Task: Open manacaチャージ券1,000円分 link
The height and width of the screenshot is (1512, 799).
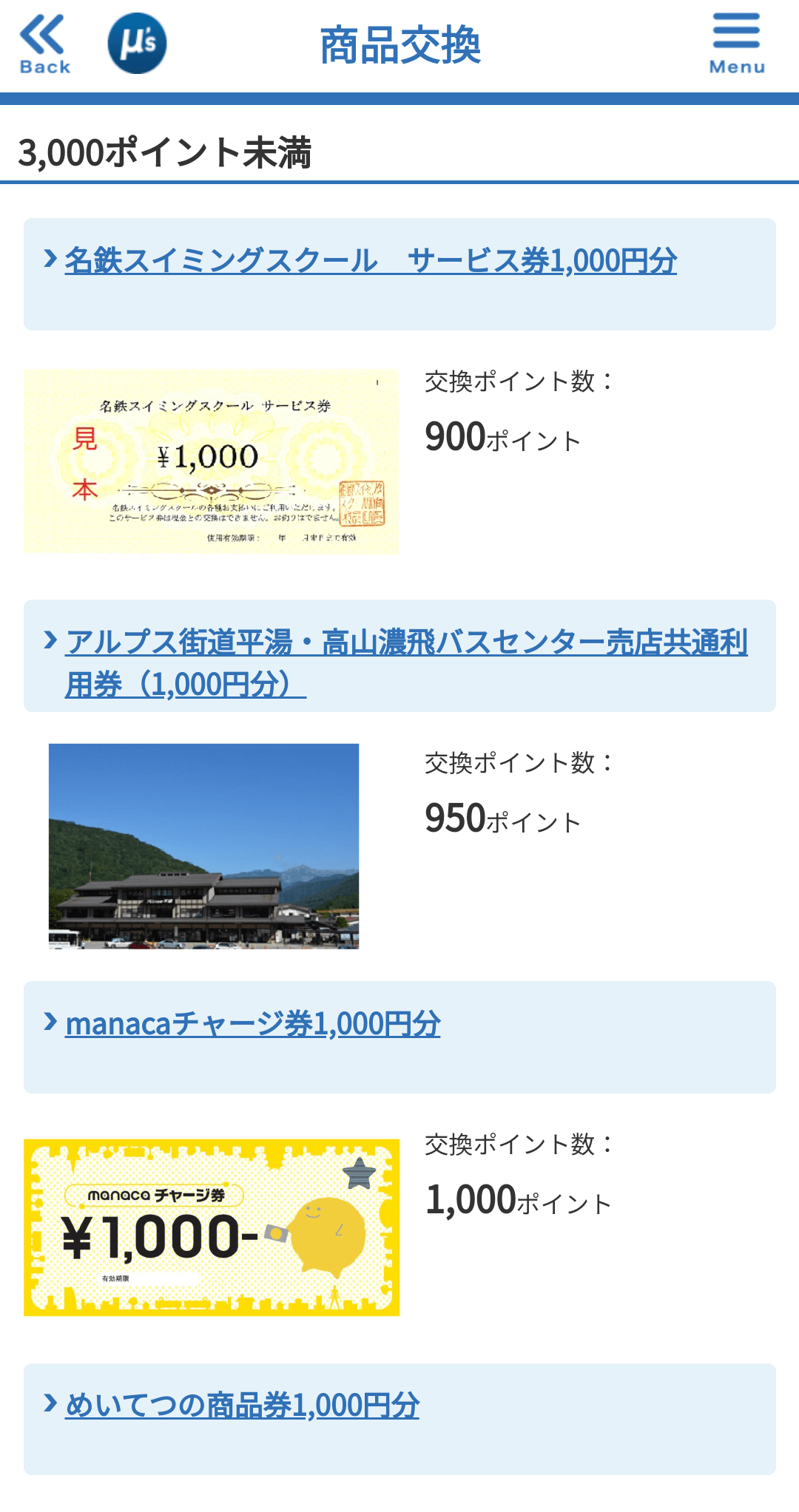Action: 253,1024
